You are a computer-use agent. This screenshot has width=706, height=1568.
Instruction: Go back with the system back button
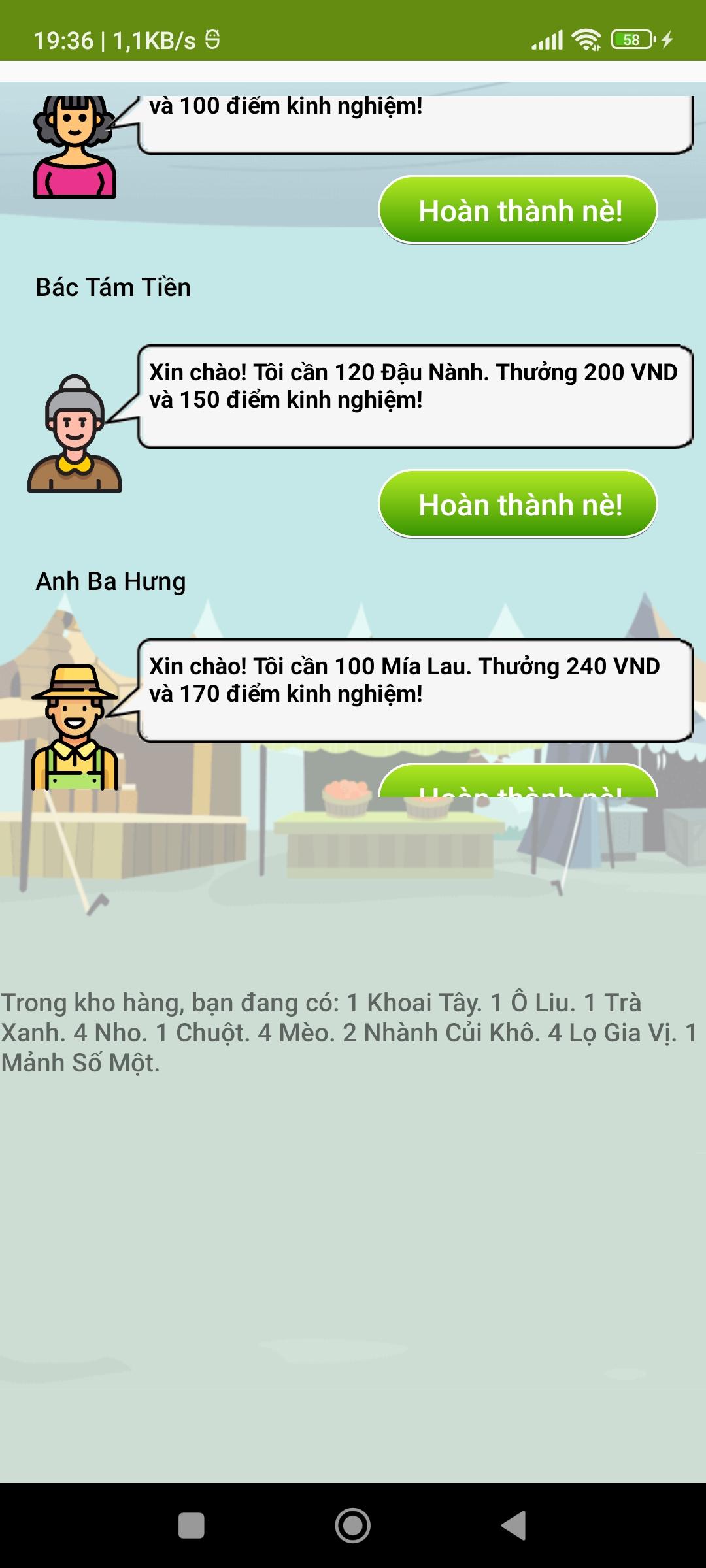(x=514, y=1526)
